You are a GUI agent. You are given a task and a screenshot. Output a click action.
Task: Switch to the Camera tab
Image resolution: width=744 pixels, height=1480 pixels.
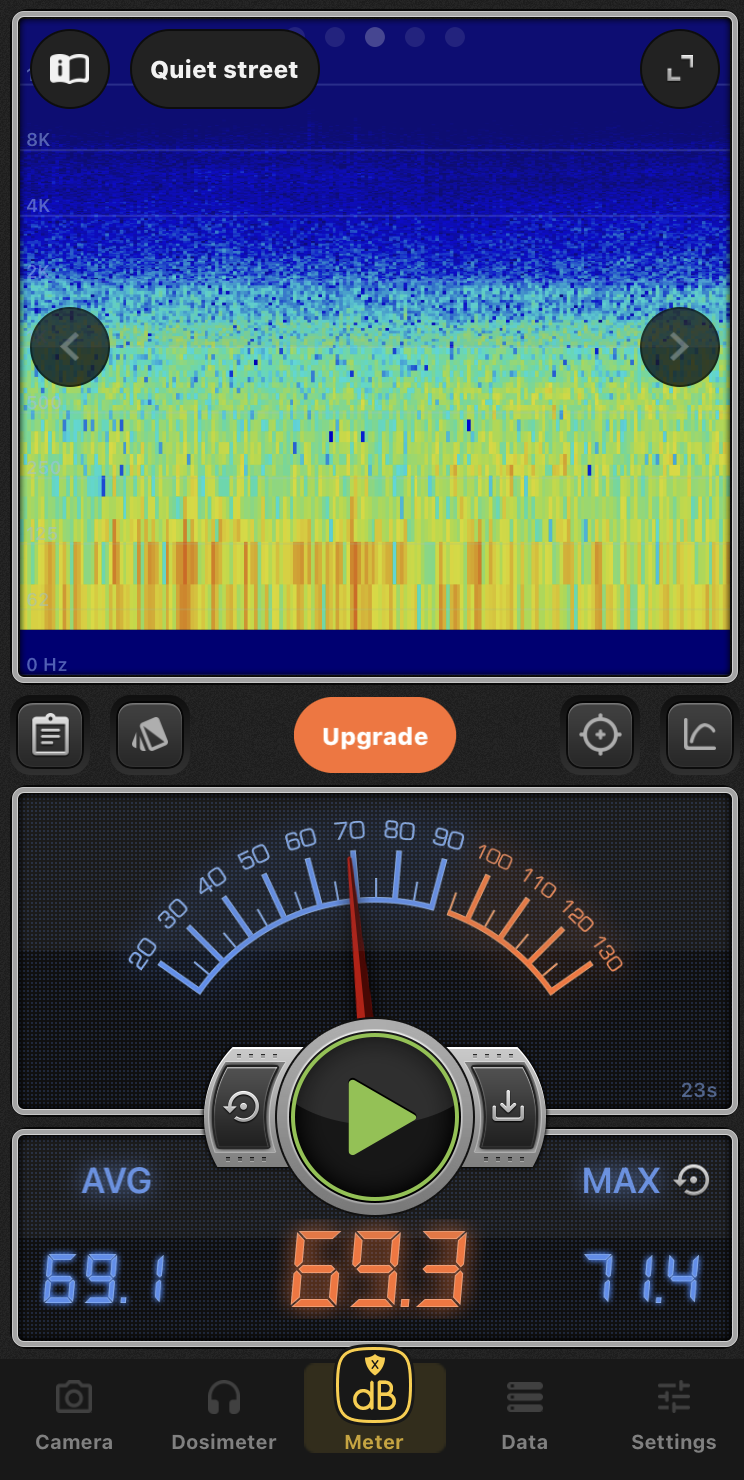(x=74, y=1415)
